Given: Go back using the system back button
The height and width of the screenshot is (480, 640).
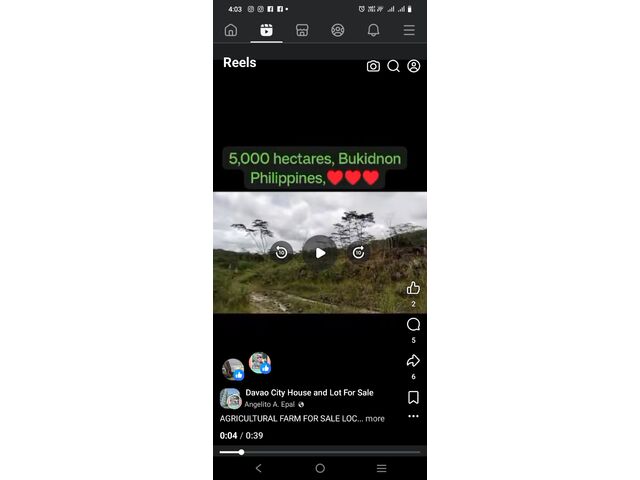Looking at the screenshot, I should point(258,468).
